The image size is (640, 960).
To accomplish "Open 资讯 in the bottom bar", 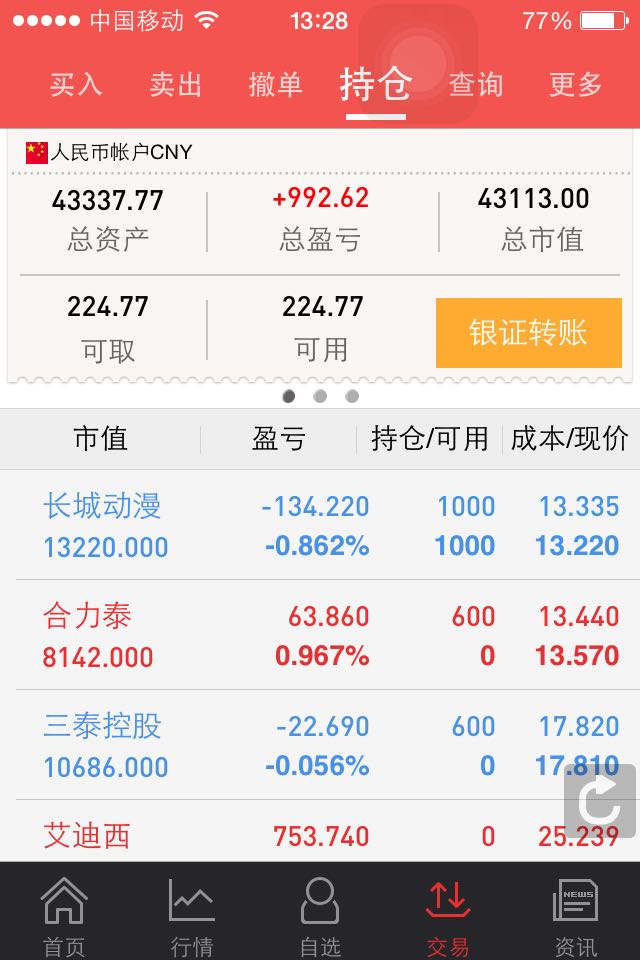I will pyautogui.click(x=575, y=917).
